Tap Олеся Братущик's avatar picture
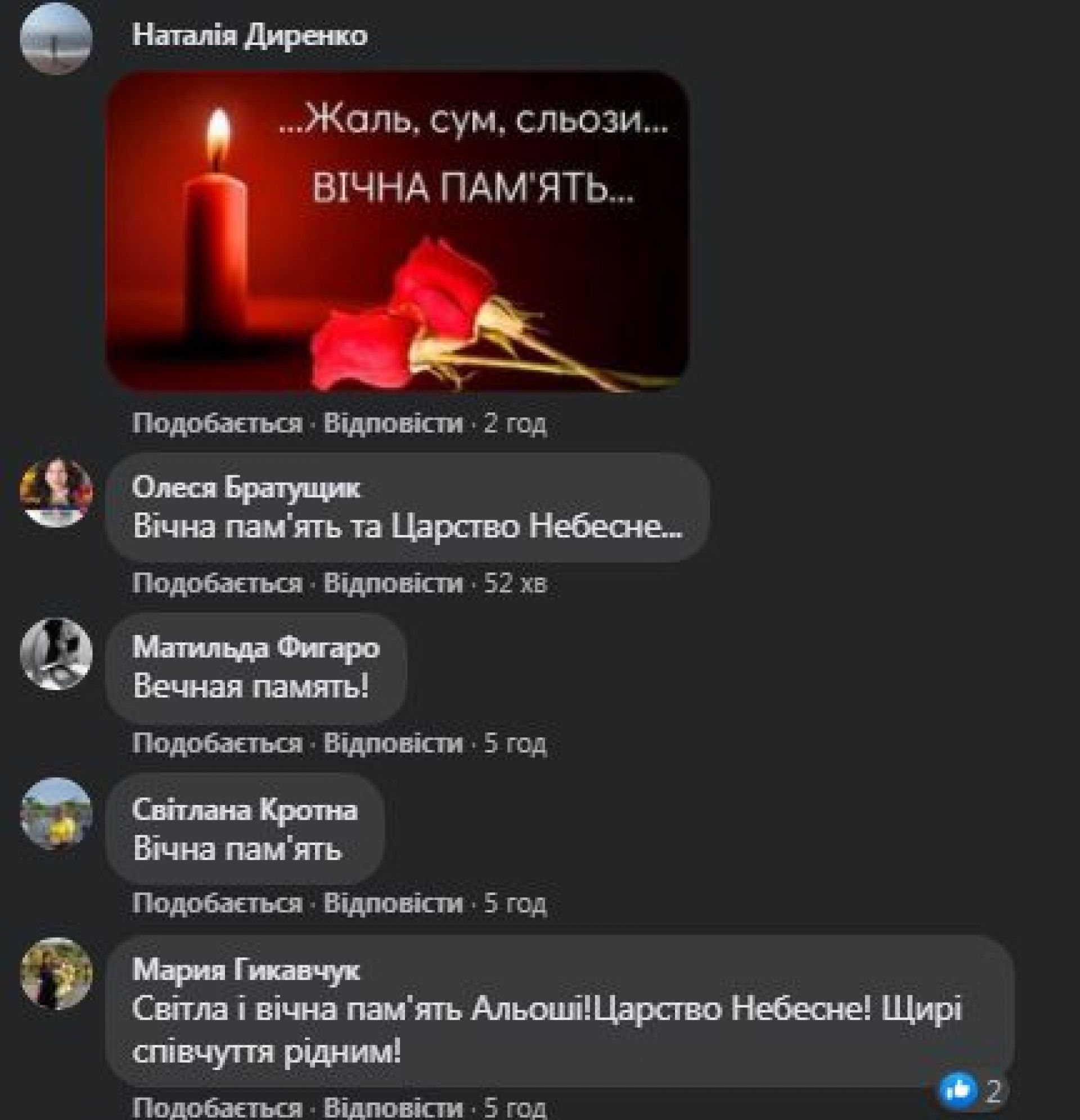The image size is (1080, 1120). point(56,492)
